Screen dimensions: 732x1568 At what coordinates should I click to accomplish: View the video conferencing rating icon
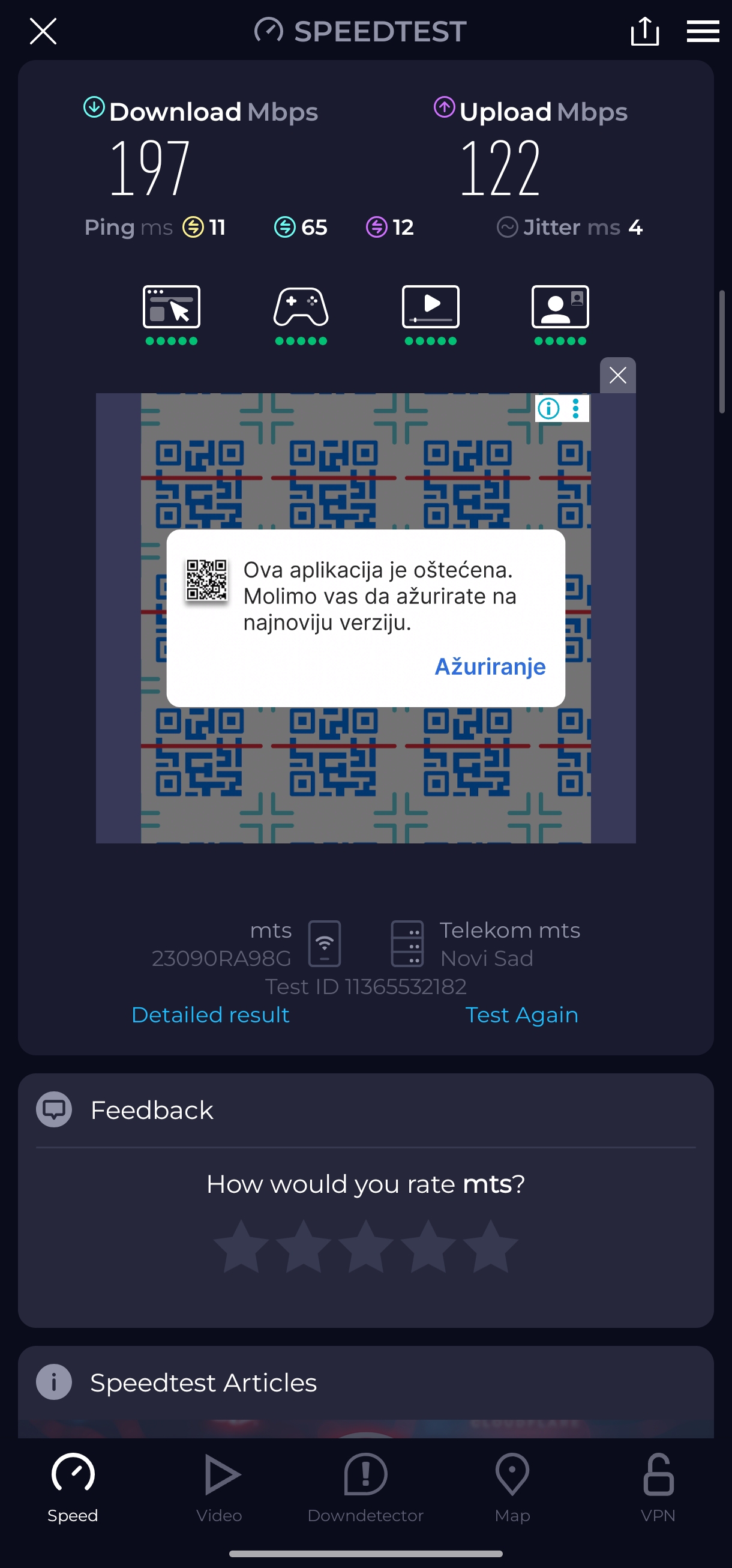560,307
